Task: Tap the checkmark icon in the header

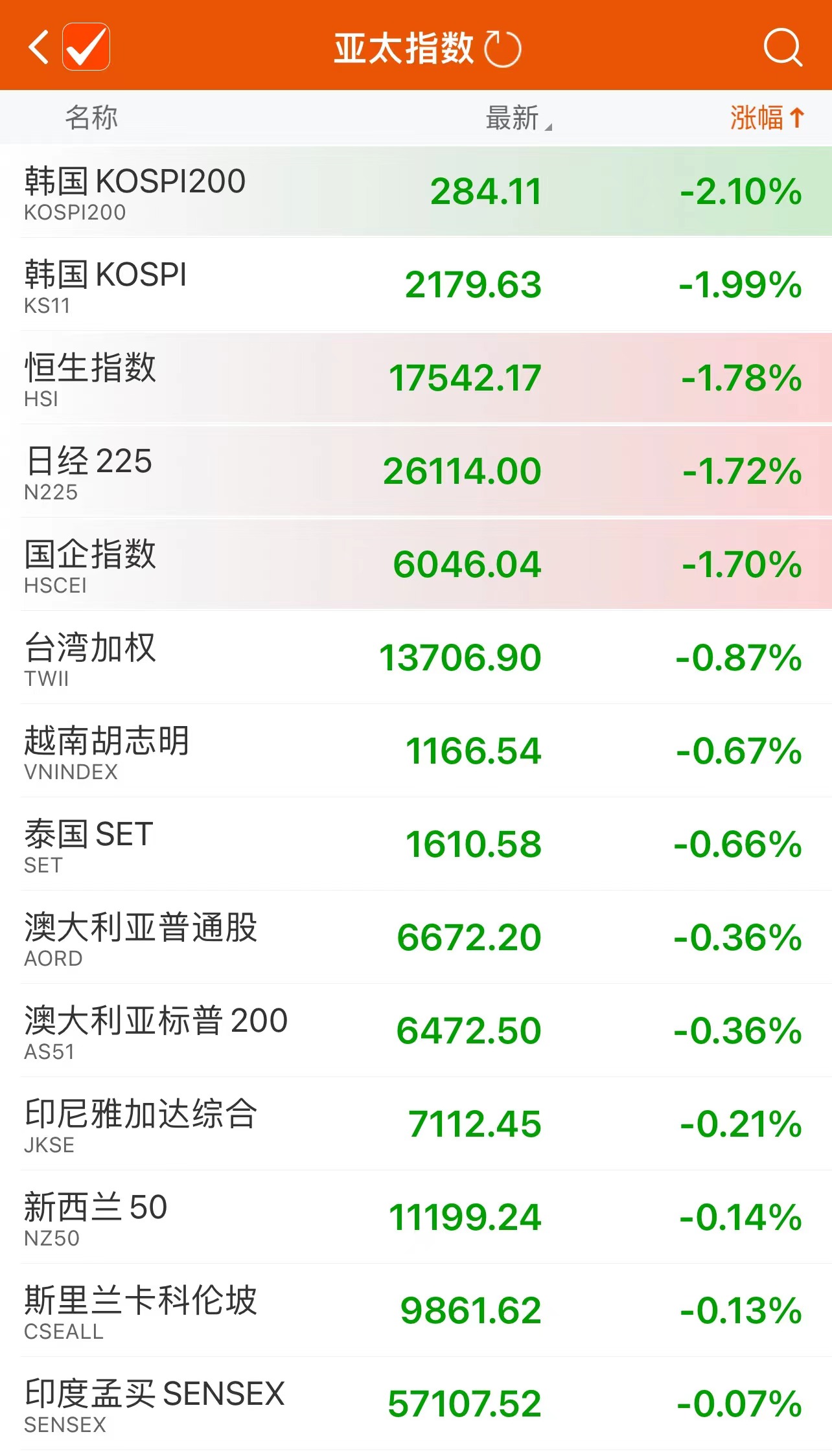Action: pos(86,47)
